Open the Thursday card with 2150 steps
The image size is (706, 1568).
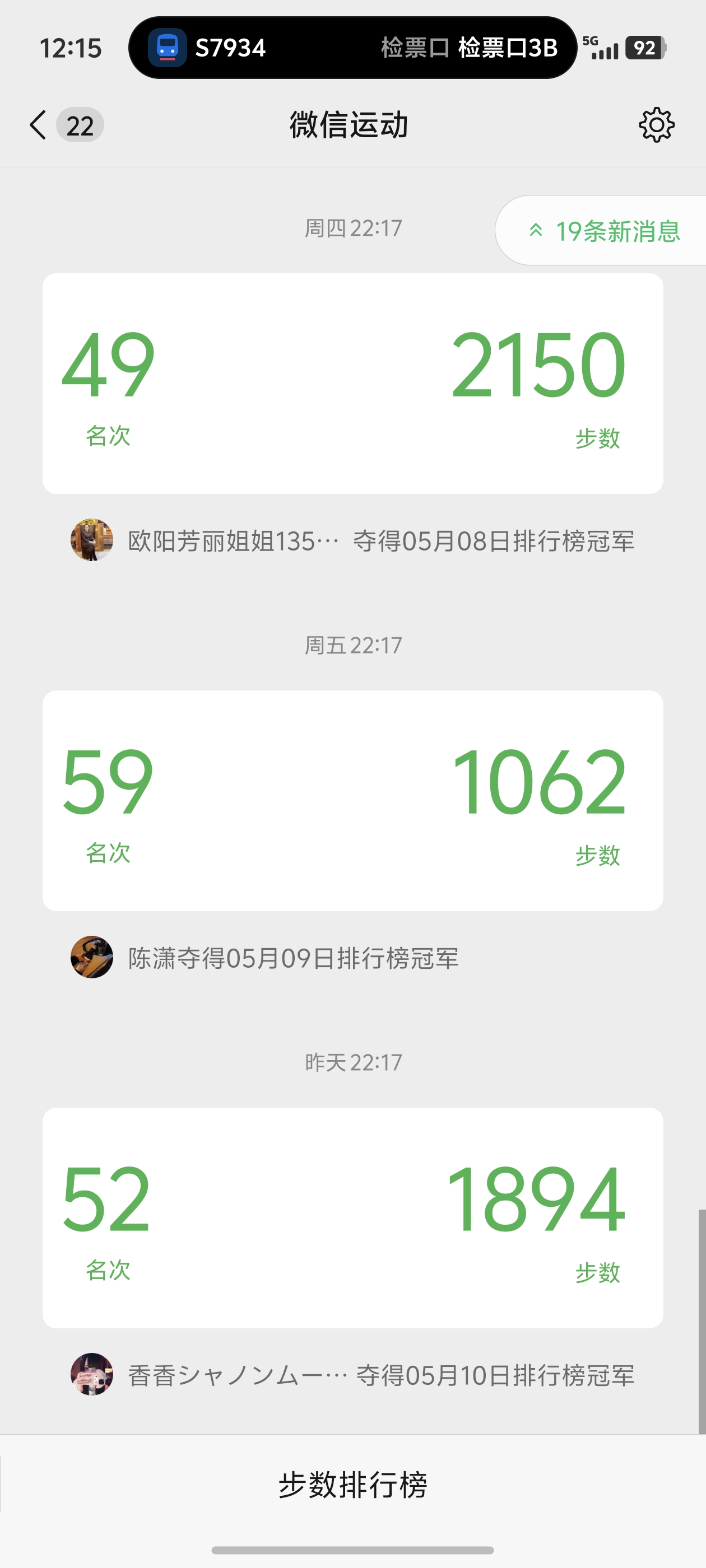352,384
